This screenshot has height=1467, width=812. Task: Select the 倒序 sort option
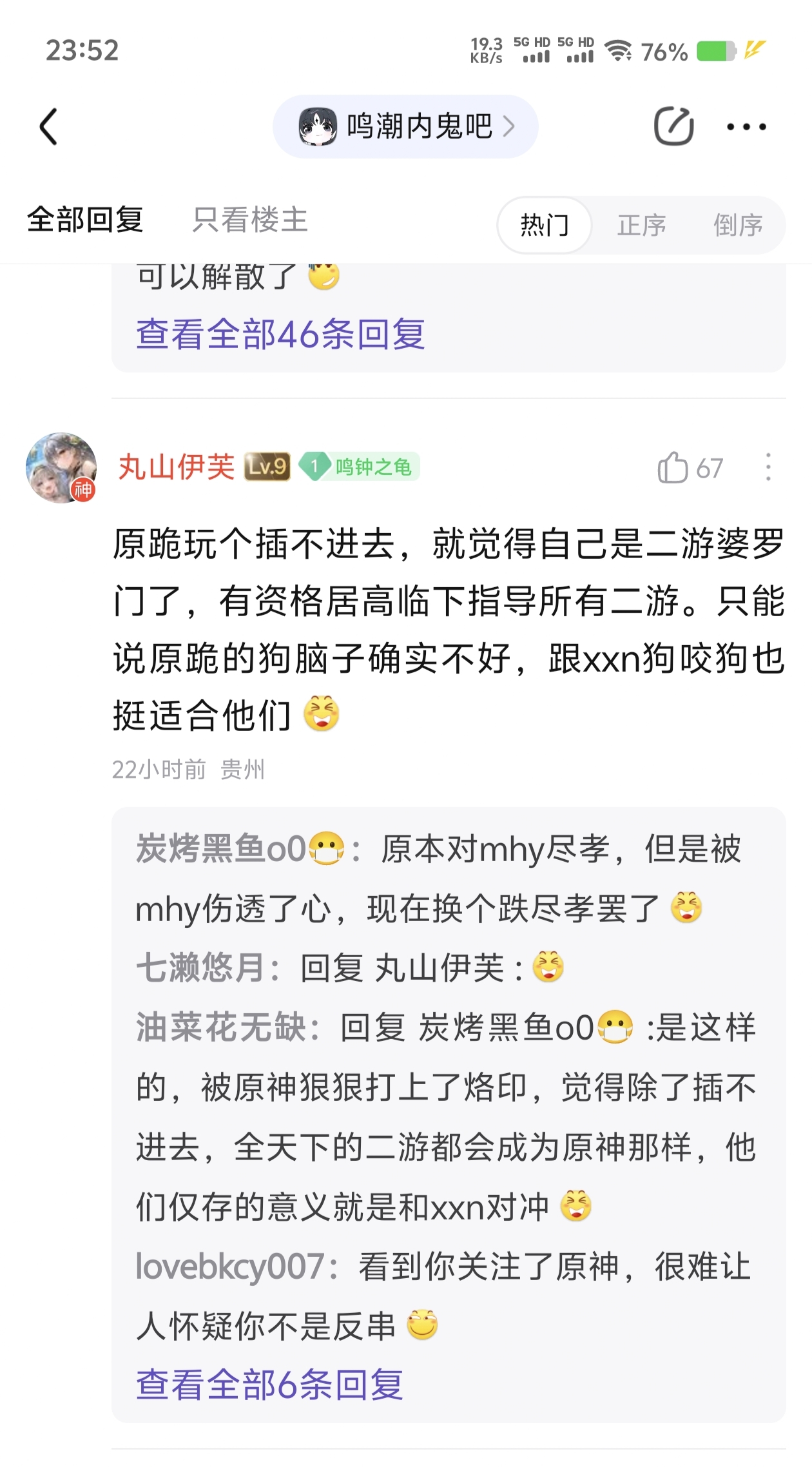(738, 226)
